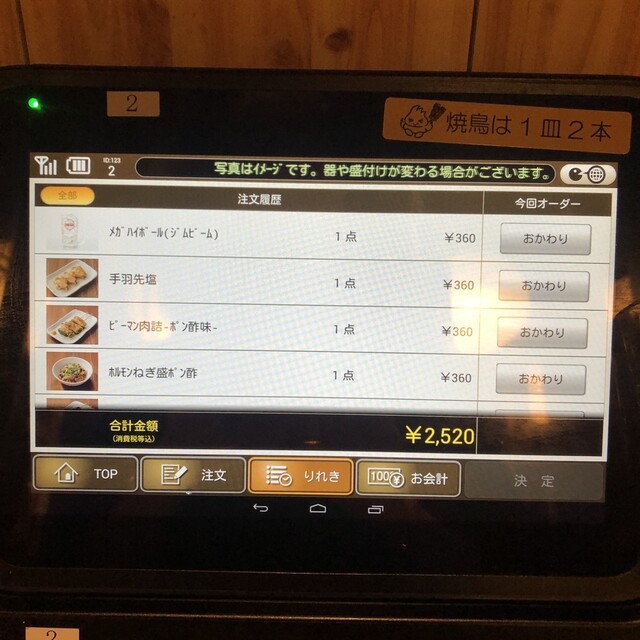Open the Android recent apps button
This screenshot has height=640, width=640.
point(375,509)
